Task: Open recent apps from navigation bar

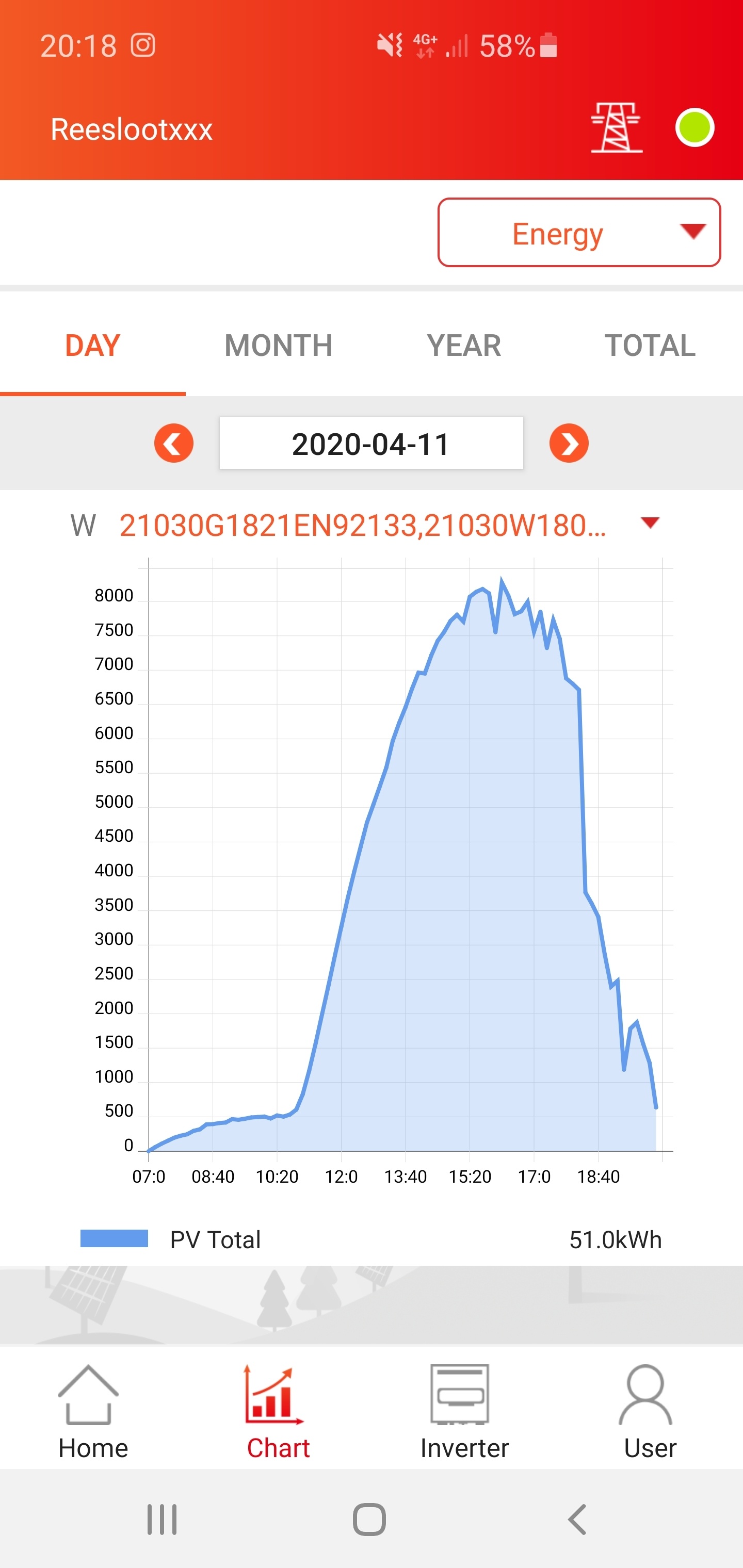Action: (x=162, y=1520)
